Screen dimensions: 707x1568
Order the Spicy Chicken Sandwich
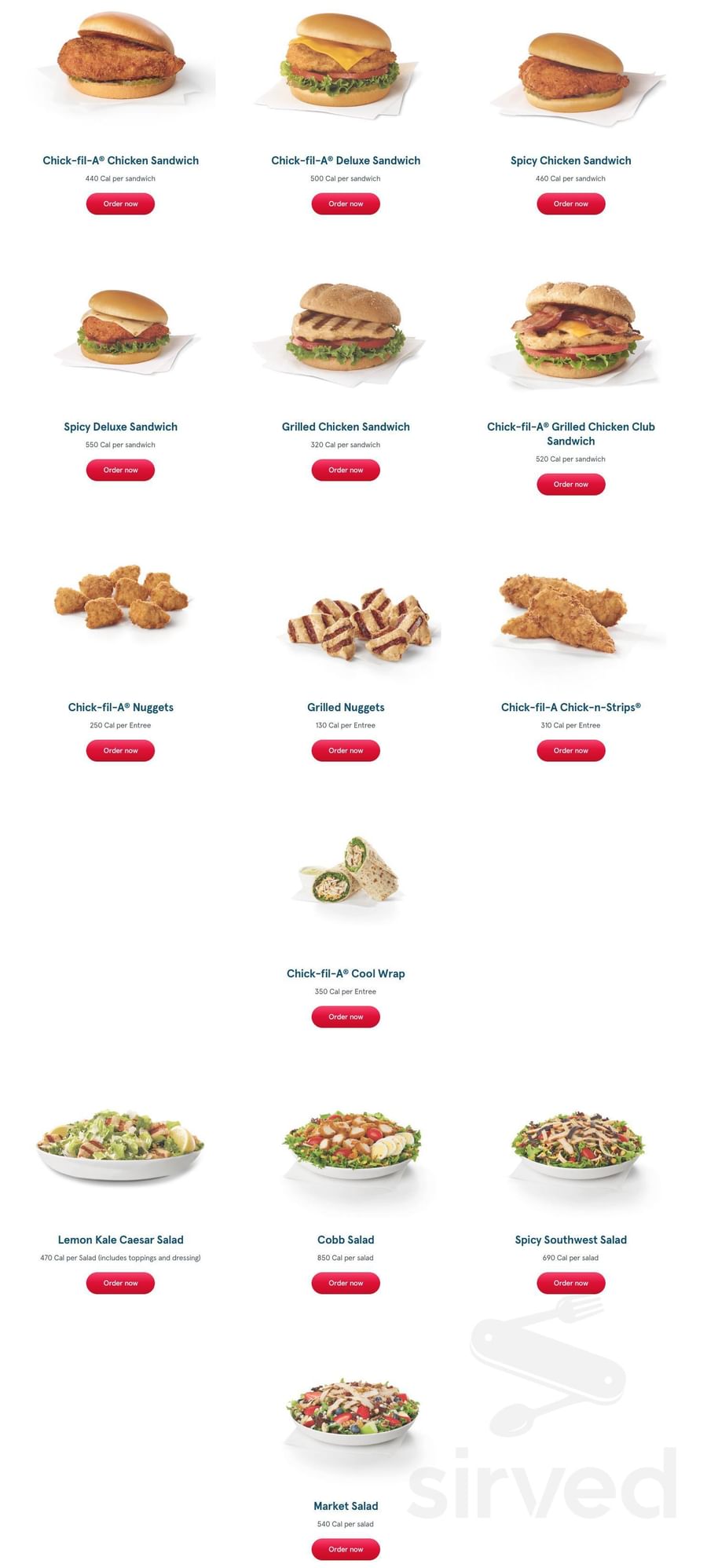tap(570, 203)
